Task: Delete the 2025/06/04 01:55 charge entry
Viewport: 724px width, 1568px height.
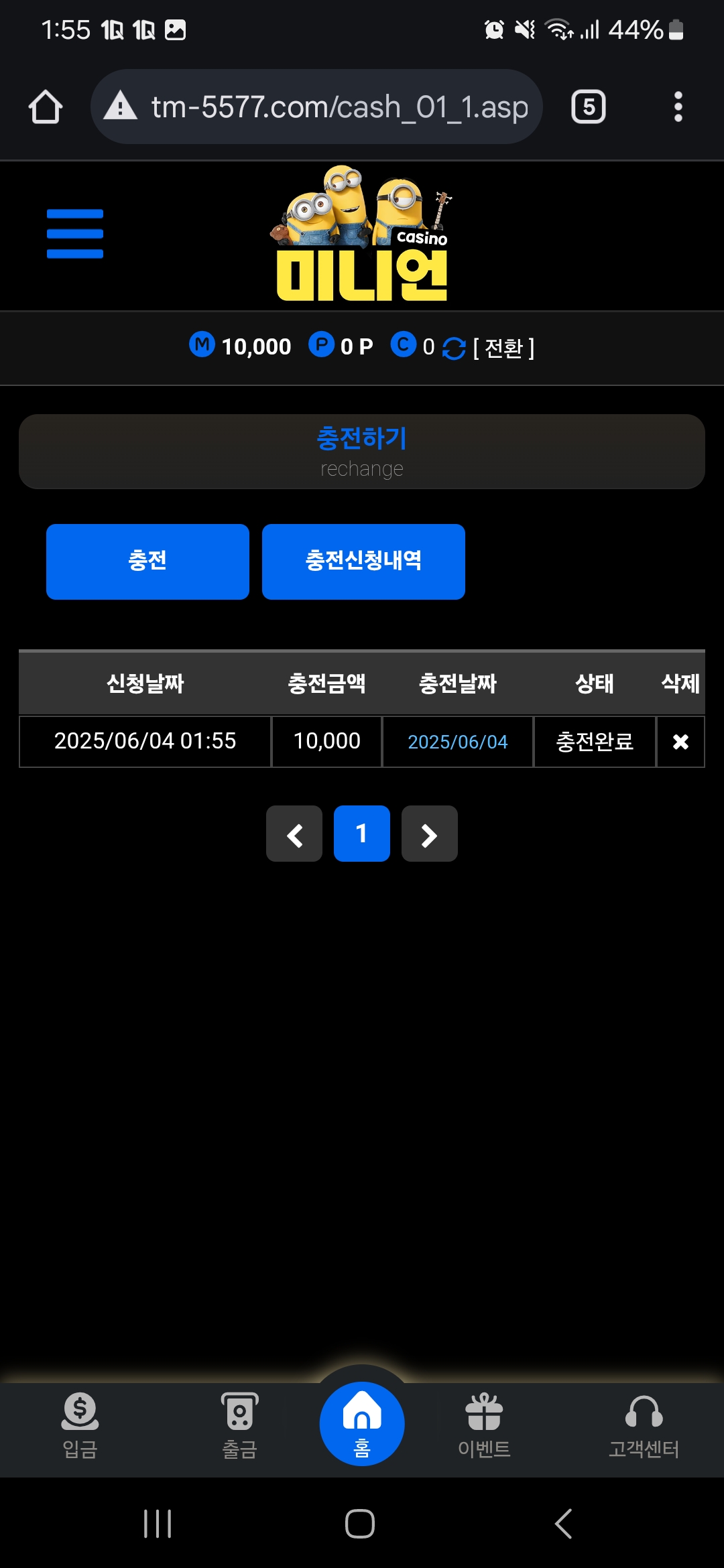Action: point(680,742)
